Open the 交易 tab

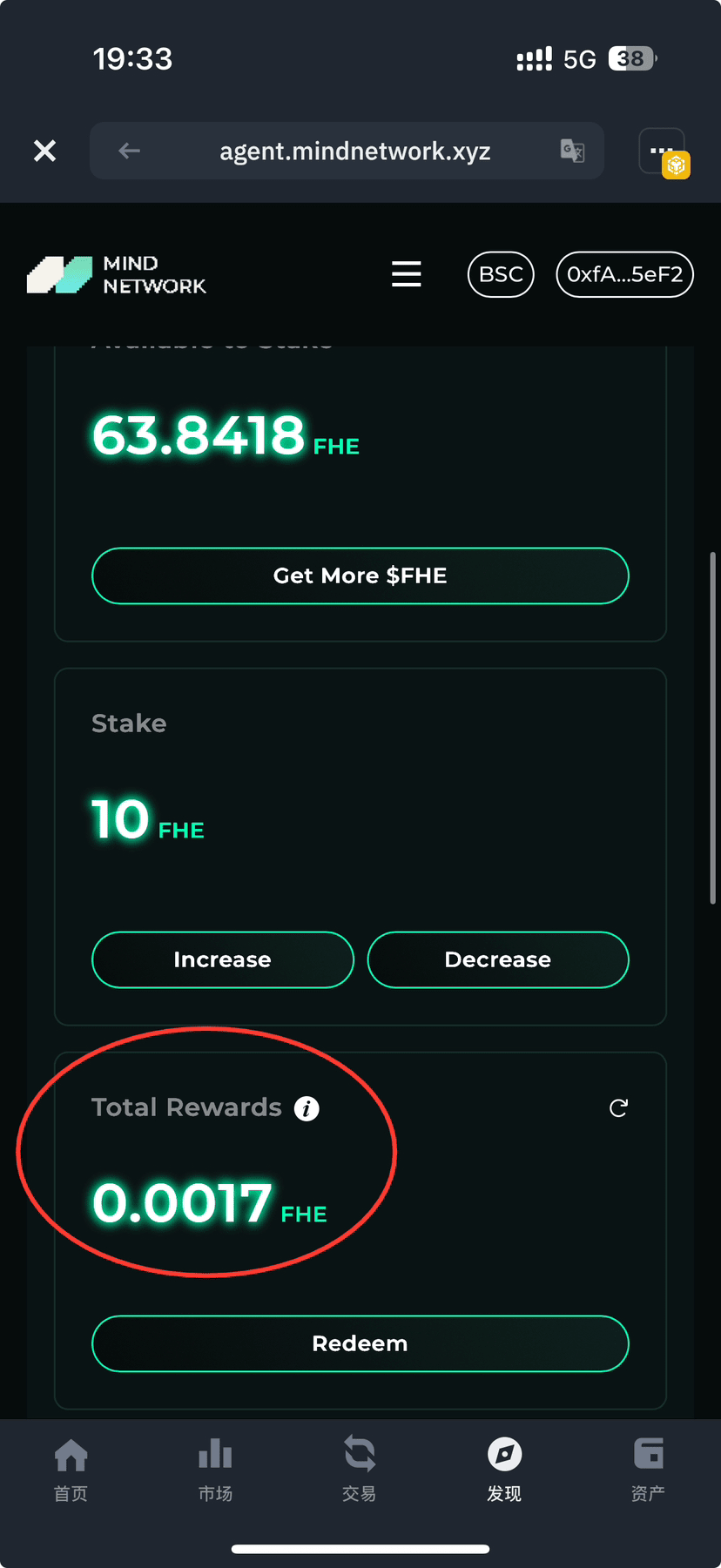click(360, 1470)
